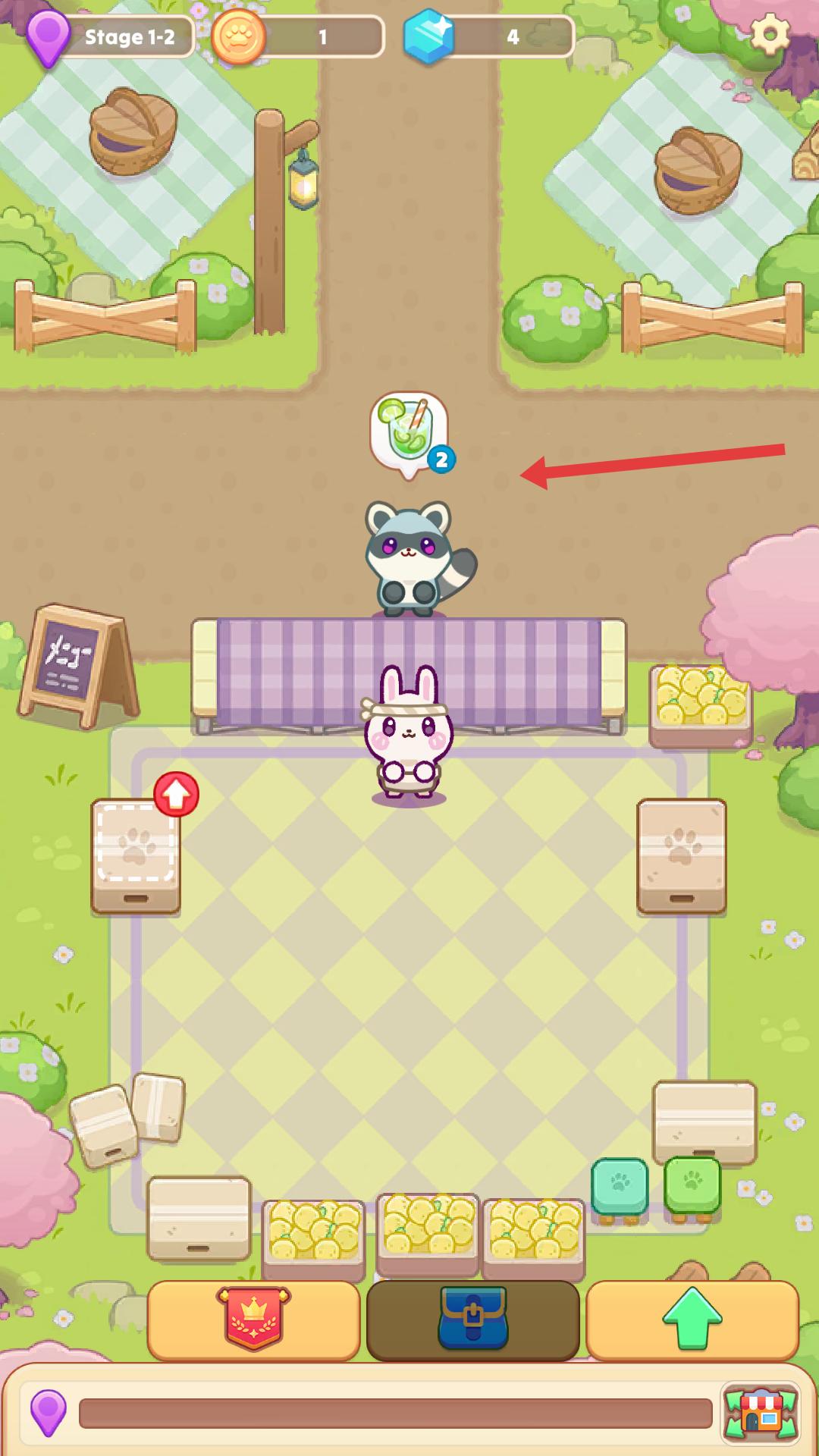The height and width of the screenshot is (1456, 819).
Task: Open the shop icon
Action: [x=761, y=1414]
